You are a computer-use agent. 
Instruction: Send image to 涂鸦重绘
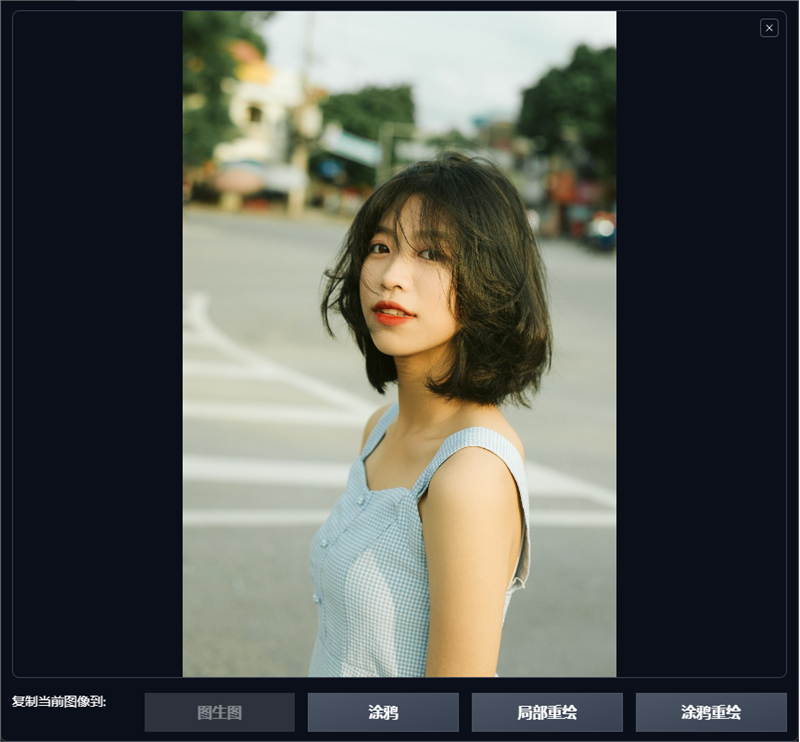(x=711, y=712)
